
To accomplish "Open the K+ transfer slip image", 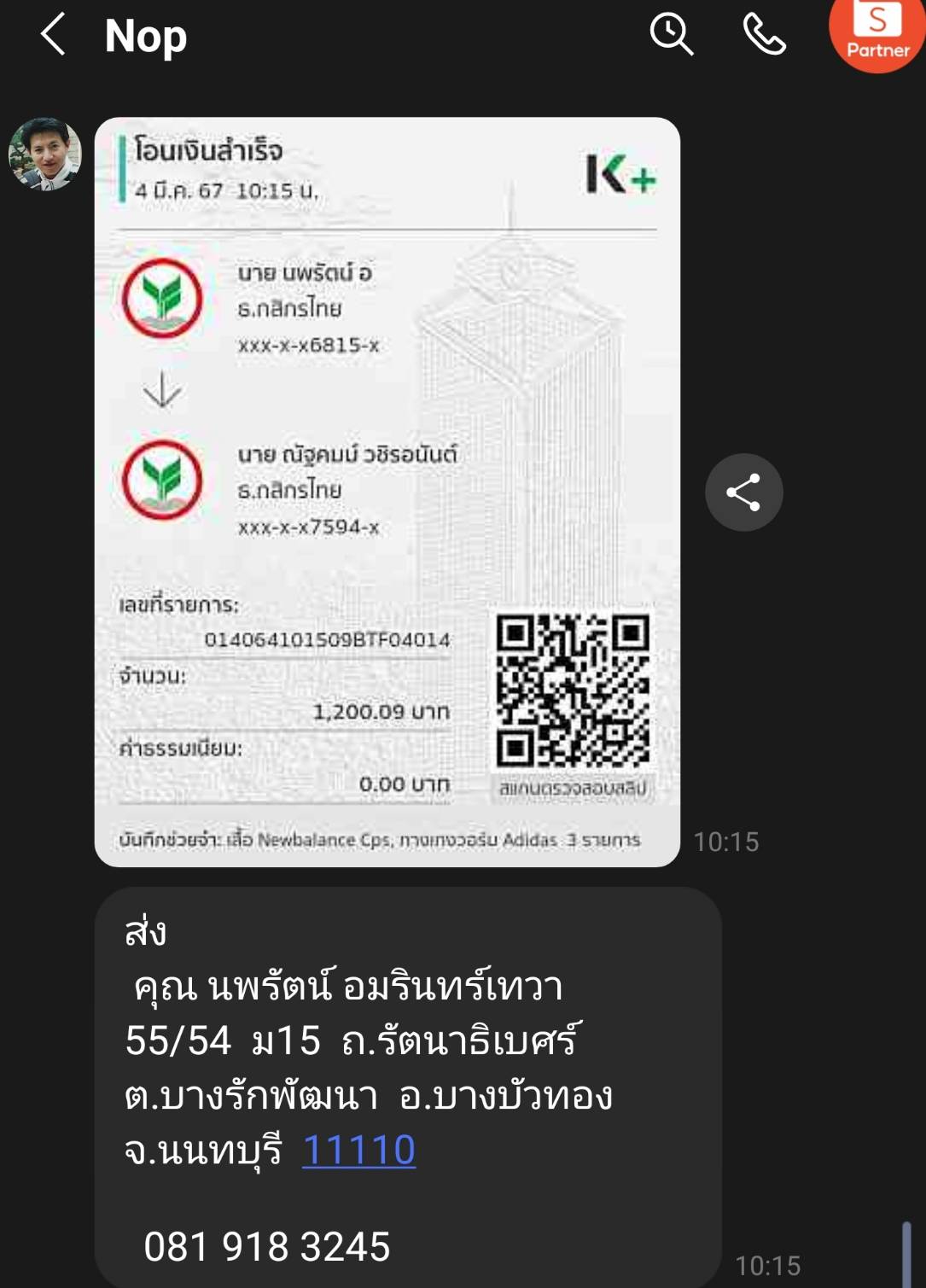I will (x=387, y=492).
